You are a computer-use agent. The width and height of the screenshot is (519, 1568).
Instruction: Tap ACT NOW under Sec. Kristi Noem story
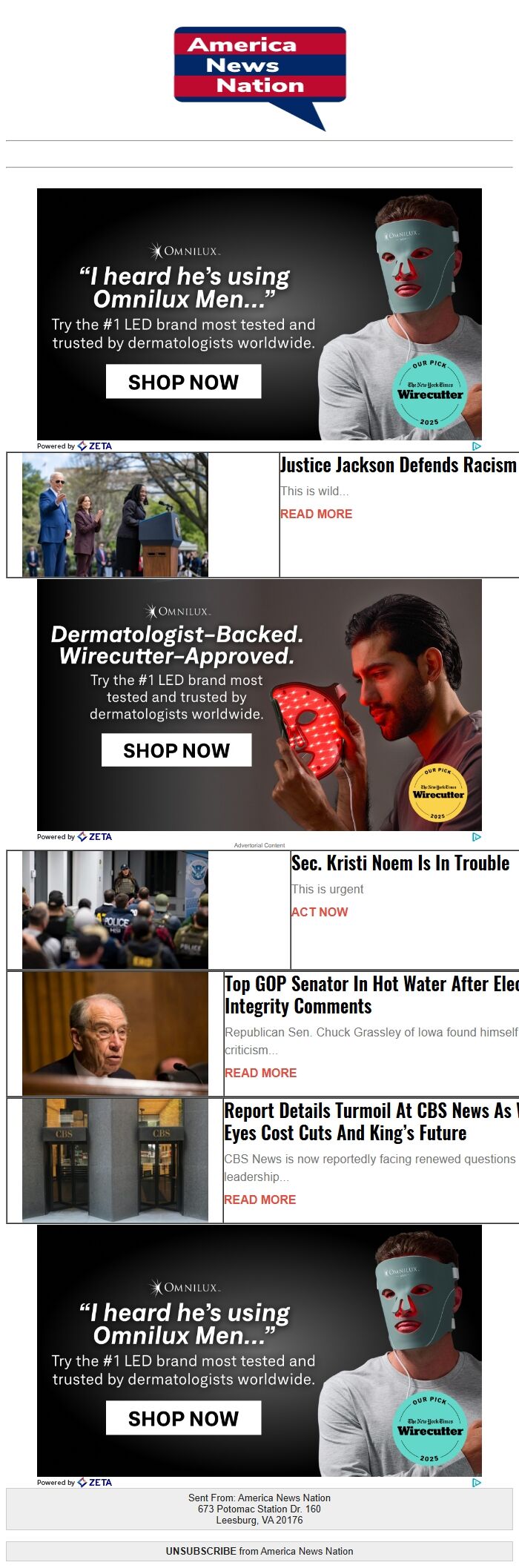pyautogui.click(x=319, y=912)
